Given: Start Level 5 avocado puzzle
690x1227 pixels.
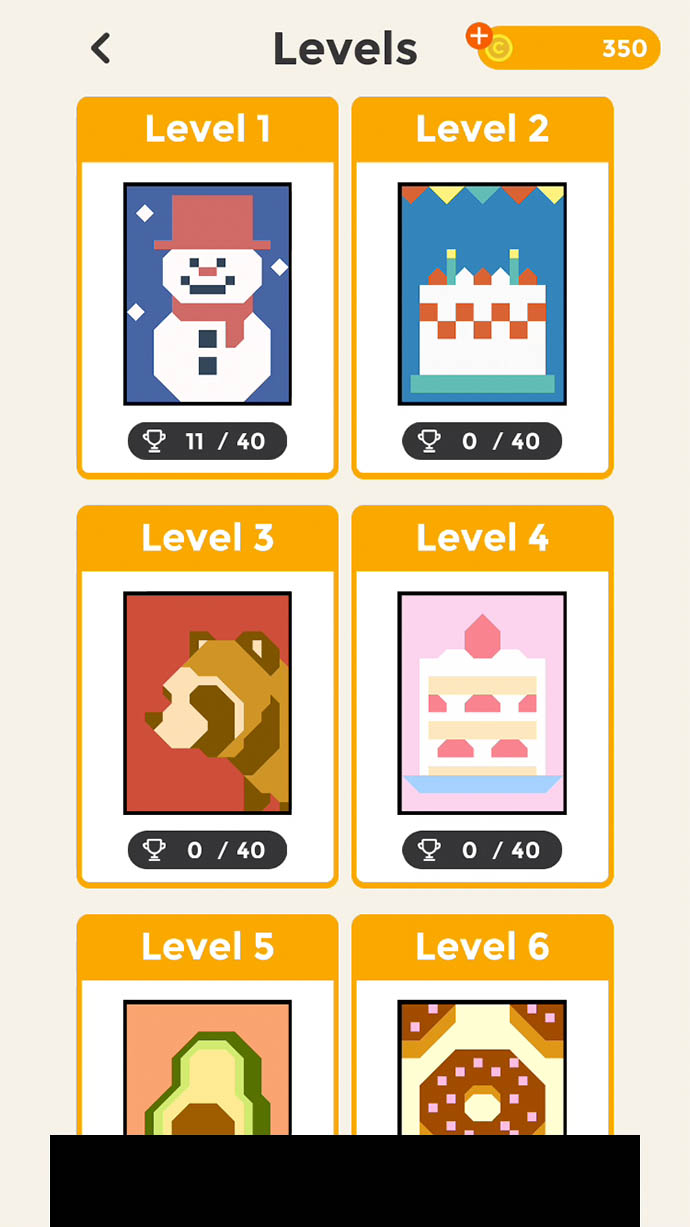Looking at the screenshot, I should coord(207,1065).
